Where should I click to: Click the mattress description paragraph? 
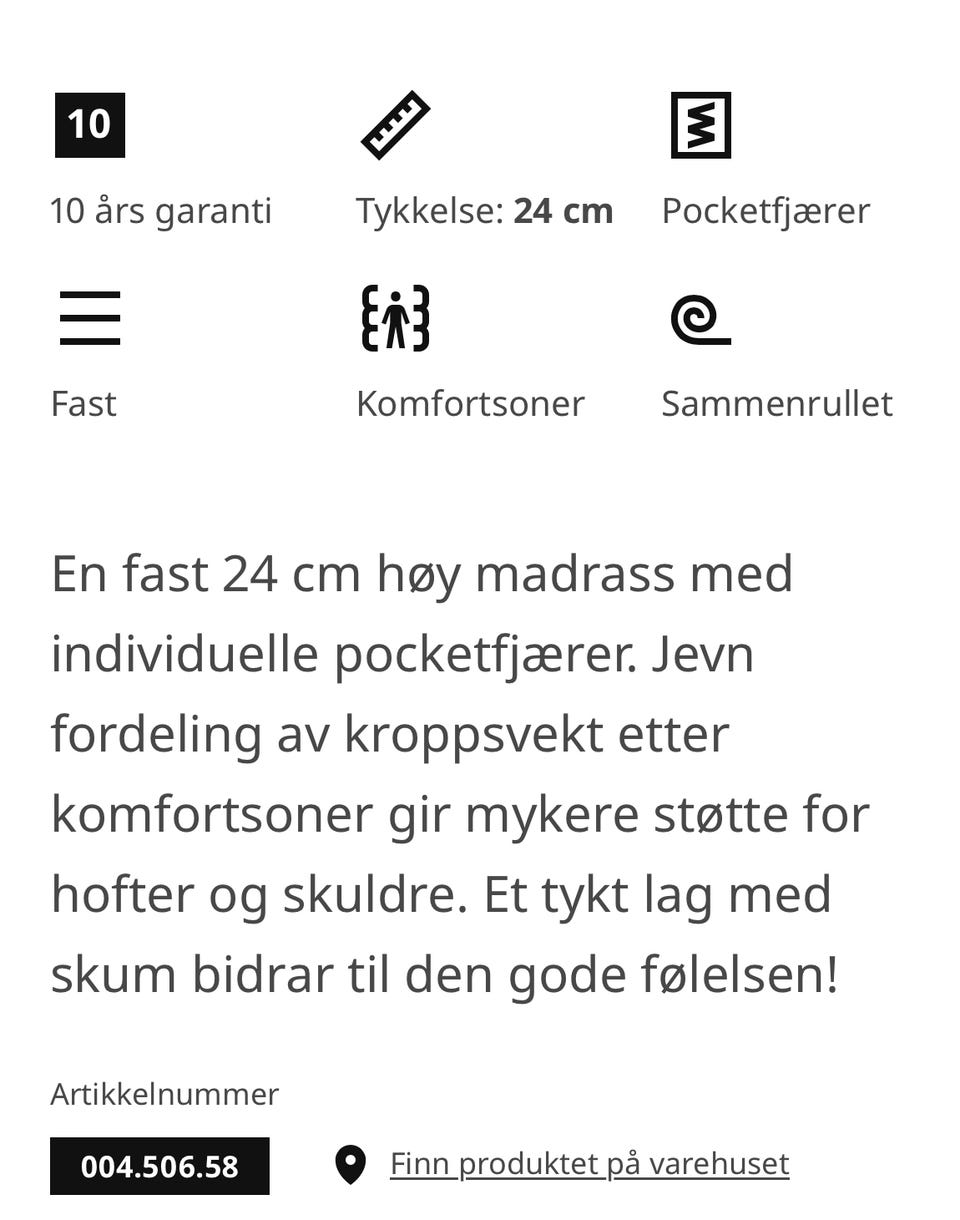(460, 770)
